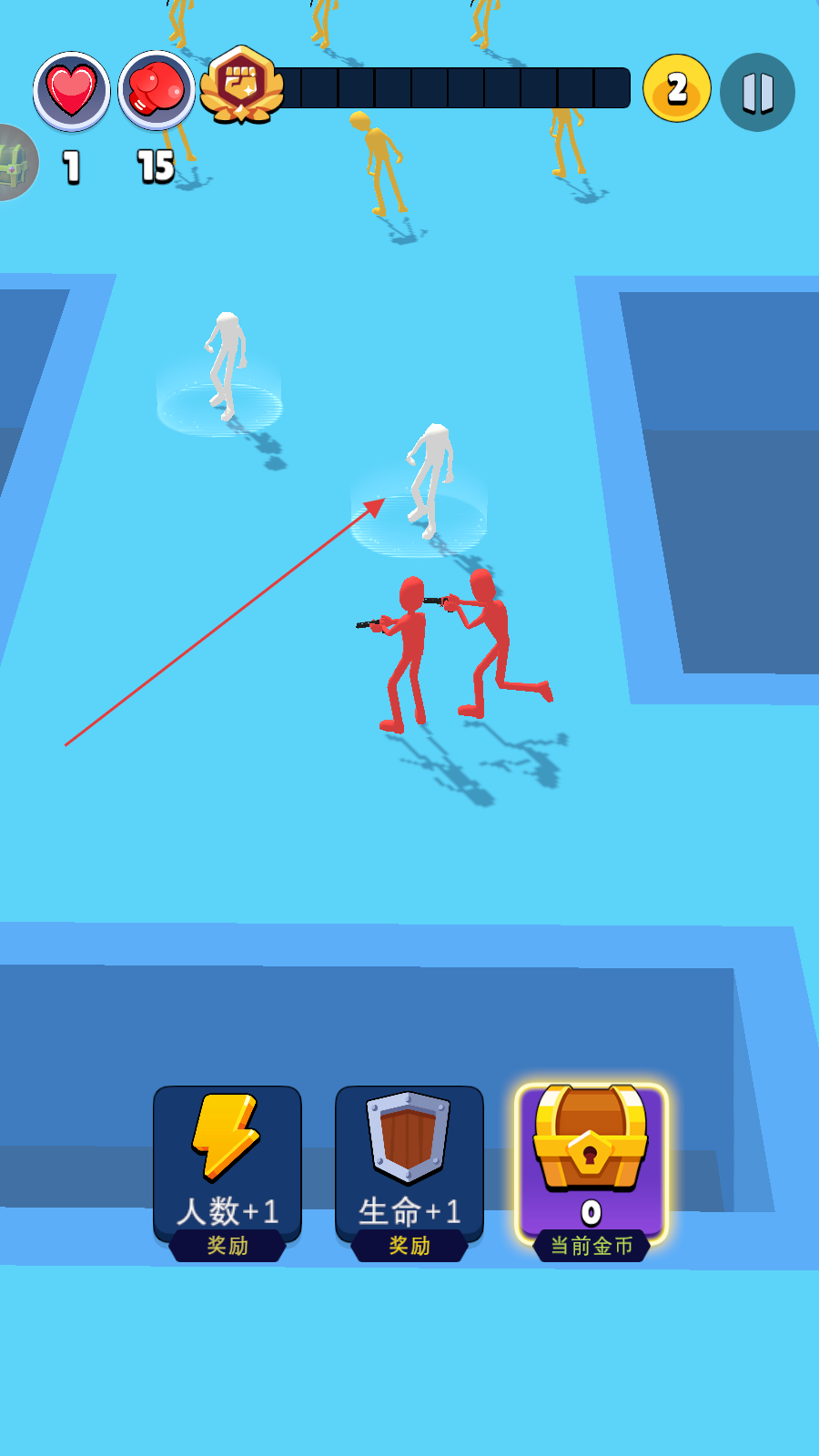
Task: Pause the game
Action: (x=757, y=93)
